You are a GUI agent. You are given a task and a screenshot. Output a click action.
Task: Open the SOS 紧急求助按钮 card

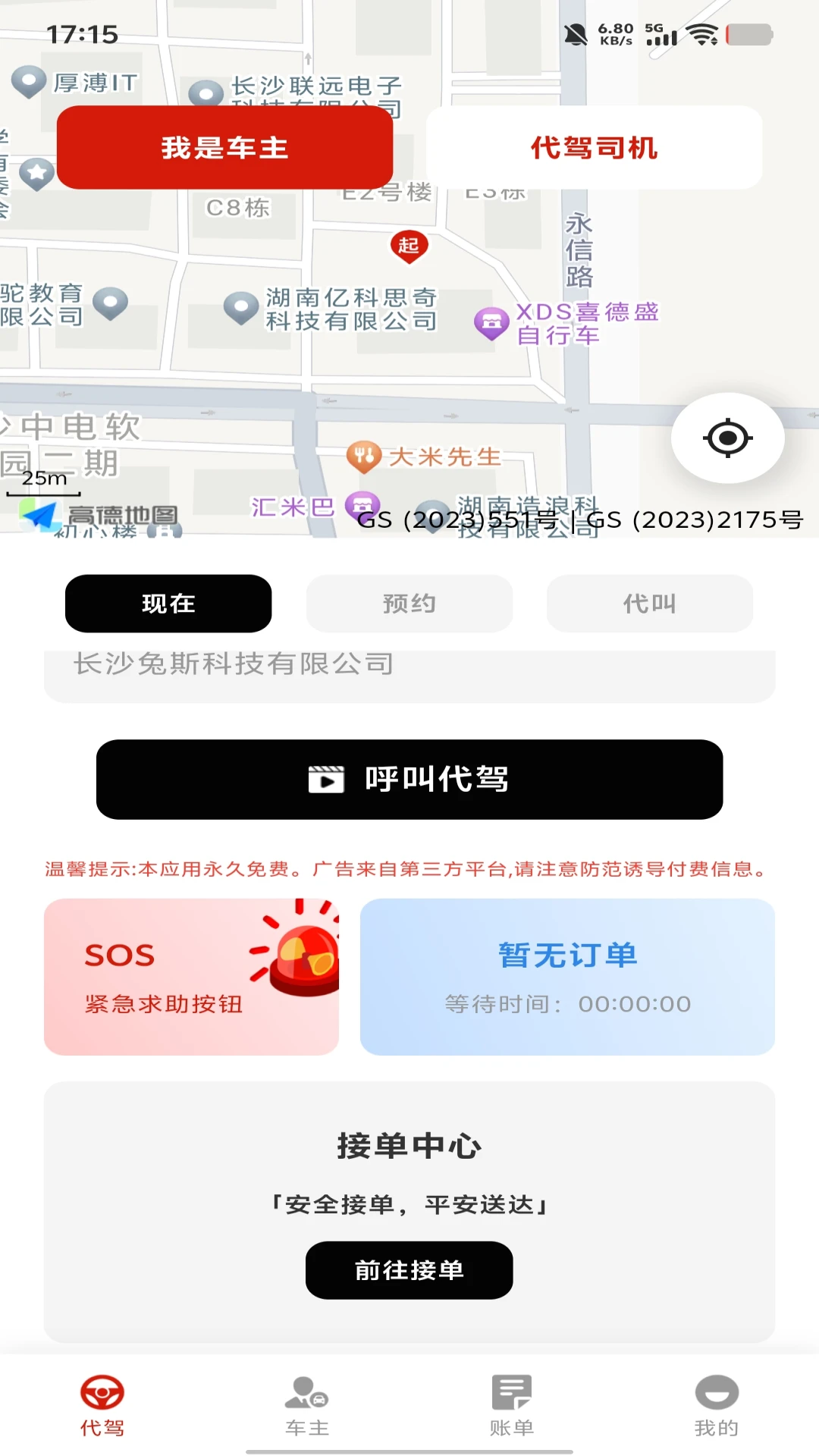click(191, 977)
